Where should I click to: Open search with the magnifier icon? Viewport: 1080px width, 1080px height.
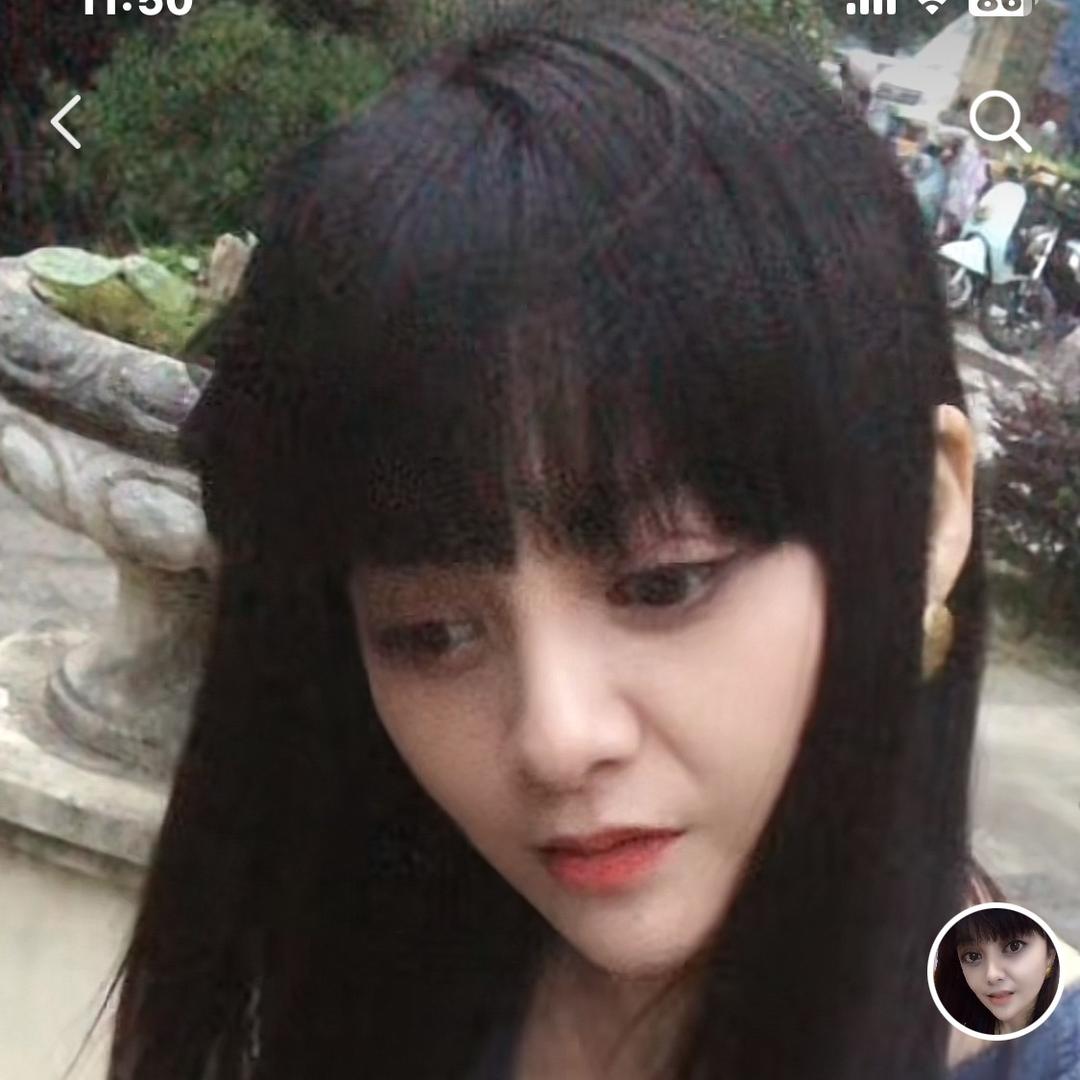pos(998,121)
